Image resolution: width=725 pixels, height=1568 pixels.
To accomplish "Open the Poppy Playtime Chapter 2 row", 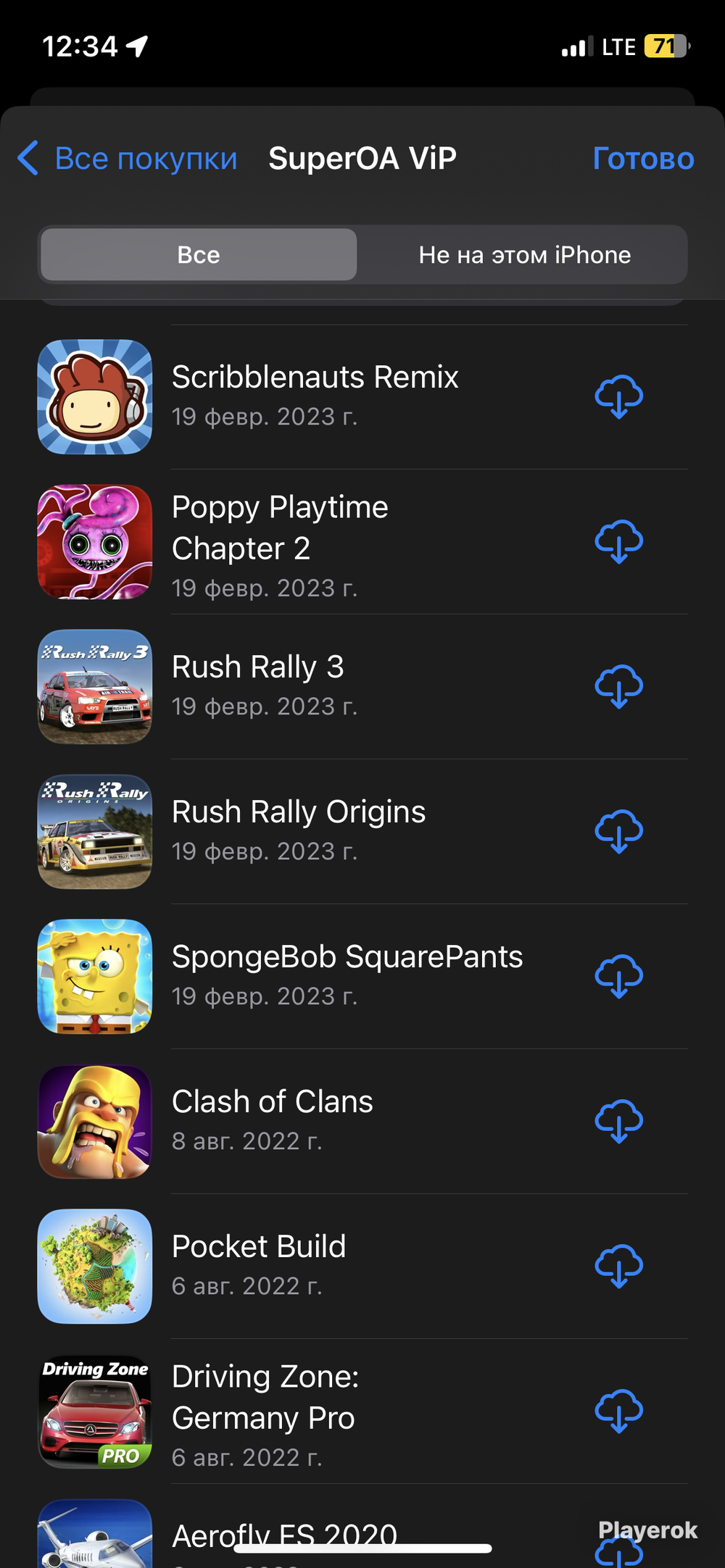I will [362, 541].
